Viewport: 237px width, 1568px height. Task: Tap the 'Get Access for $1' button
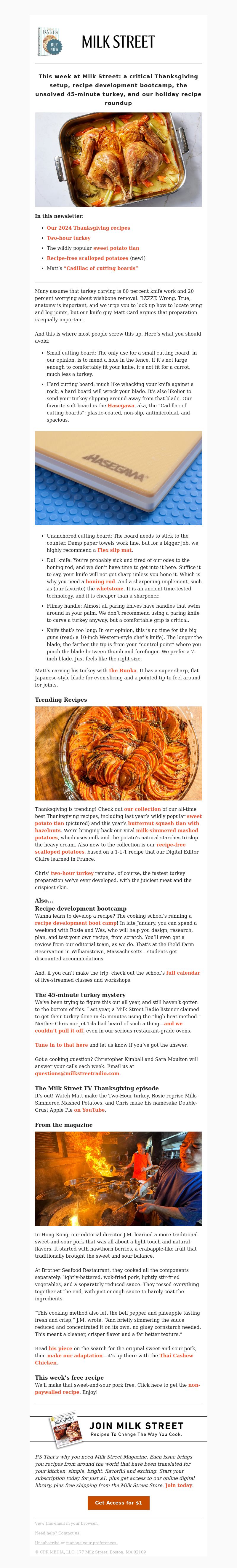[118, 1503]
